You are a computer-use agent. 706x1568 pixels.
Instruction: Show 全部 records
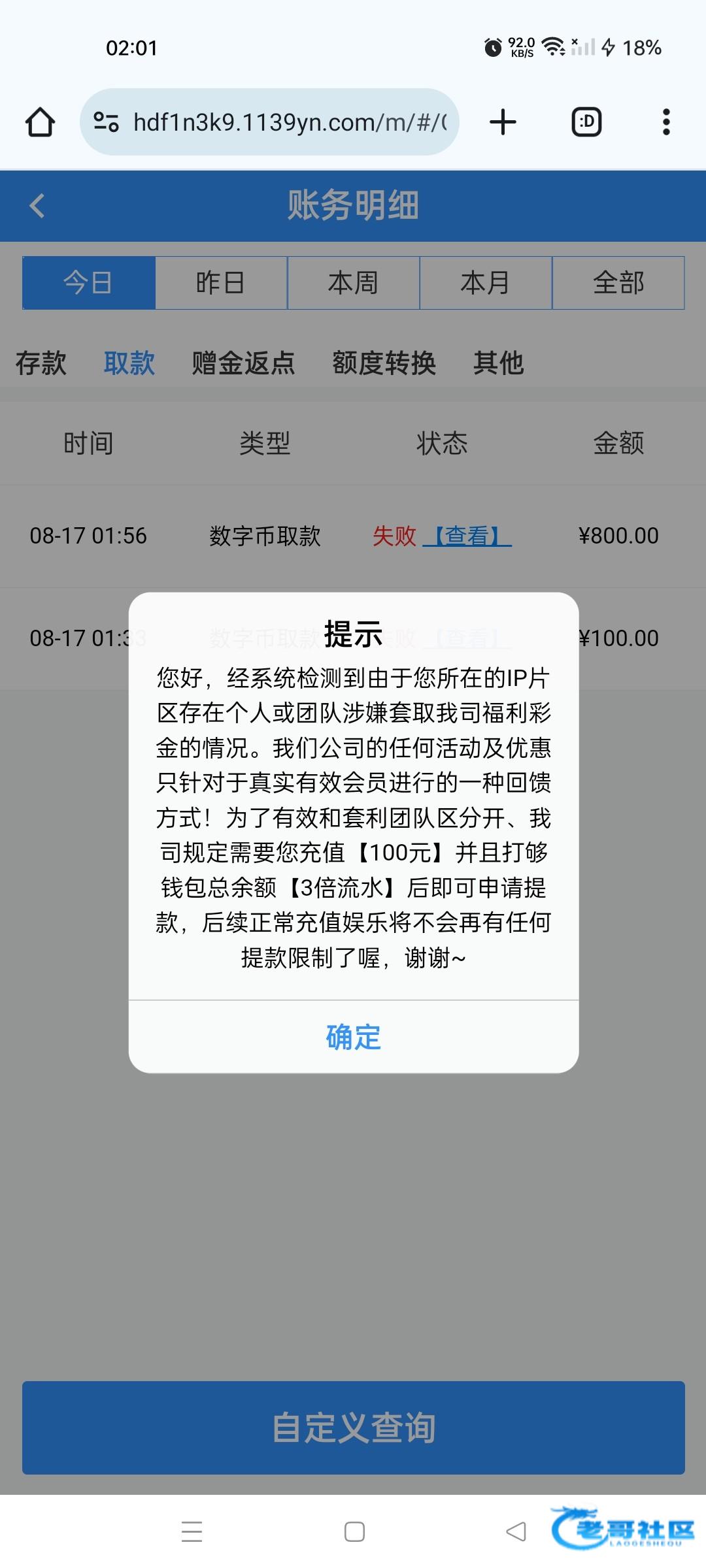[618, 283]
